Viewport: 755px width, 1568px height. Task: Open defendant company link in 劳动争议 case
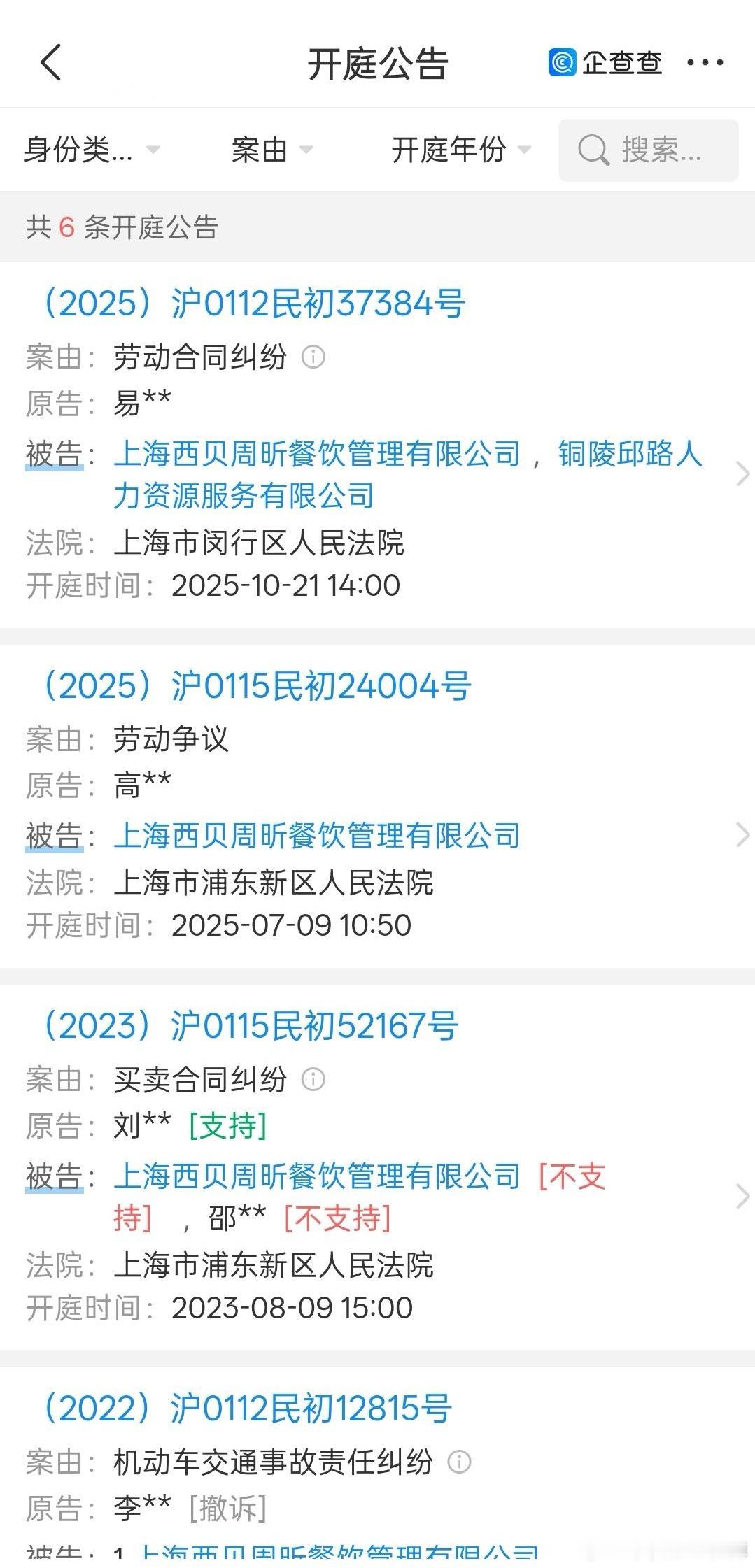(x=317, y=836)
